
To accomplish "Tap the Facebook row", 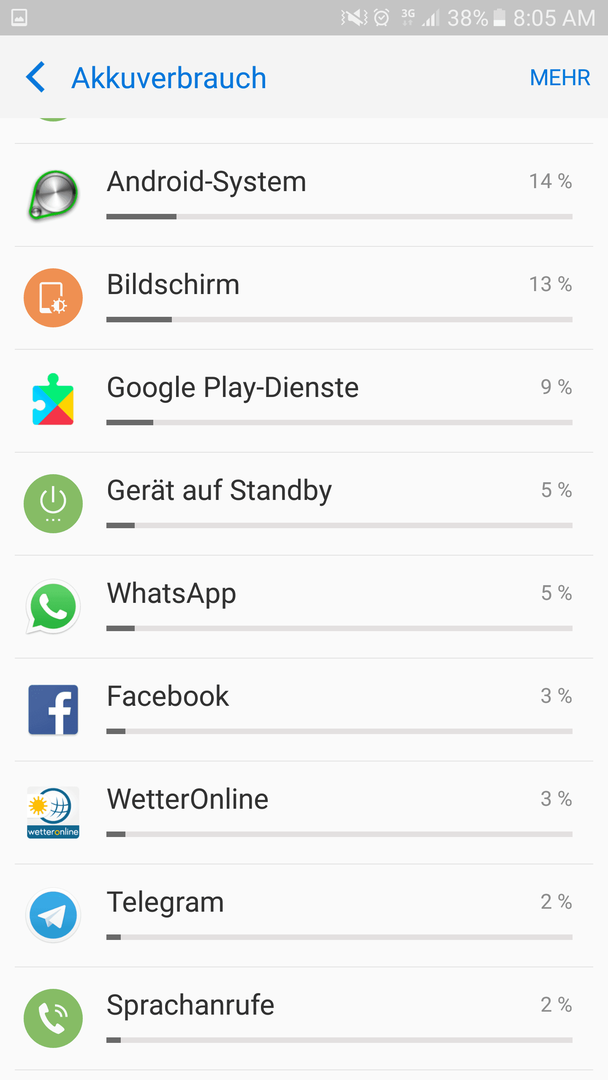I will pyautogui.click(x=304, y=710).
